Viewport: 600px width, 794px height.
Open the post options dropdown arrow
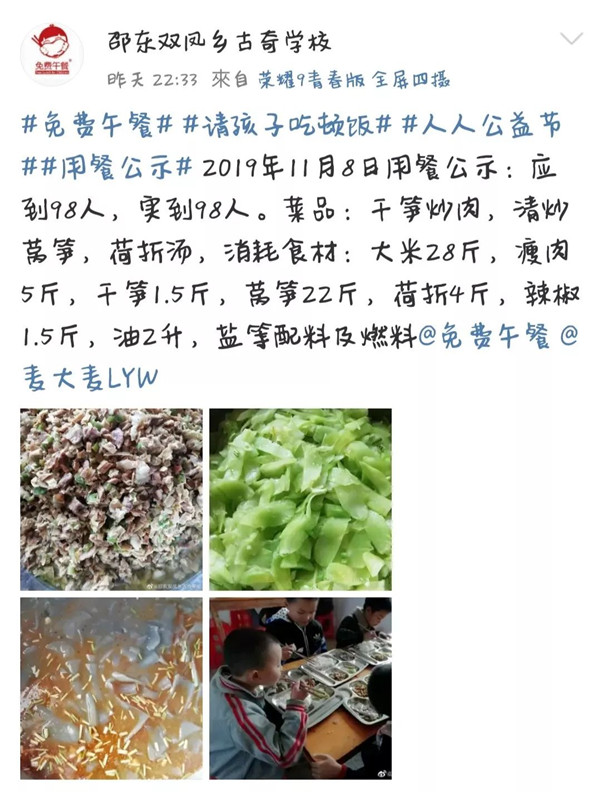[x=571, y=40]
